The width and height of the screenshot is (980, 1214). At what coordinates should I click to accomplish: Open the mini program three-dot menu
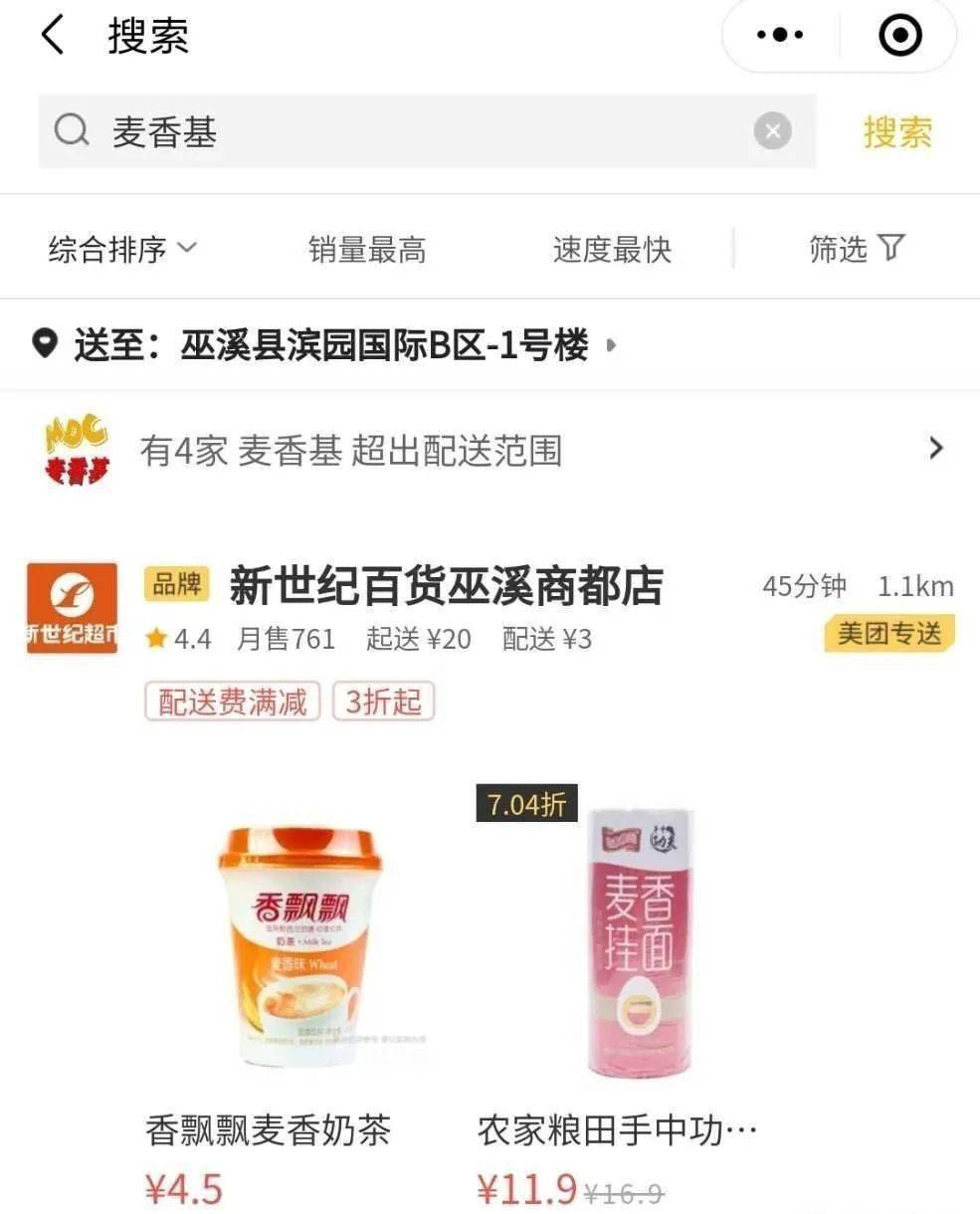tap(780, 36)
